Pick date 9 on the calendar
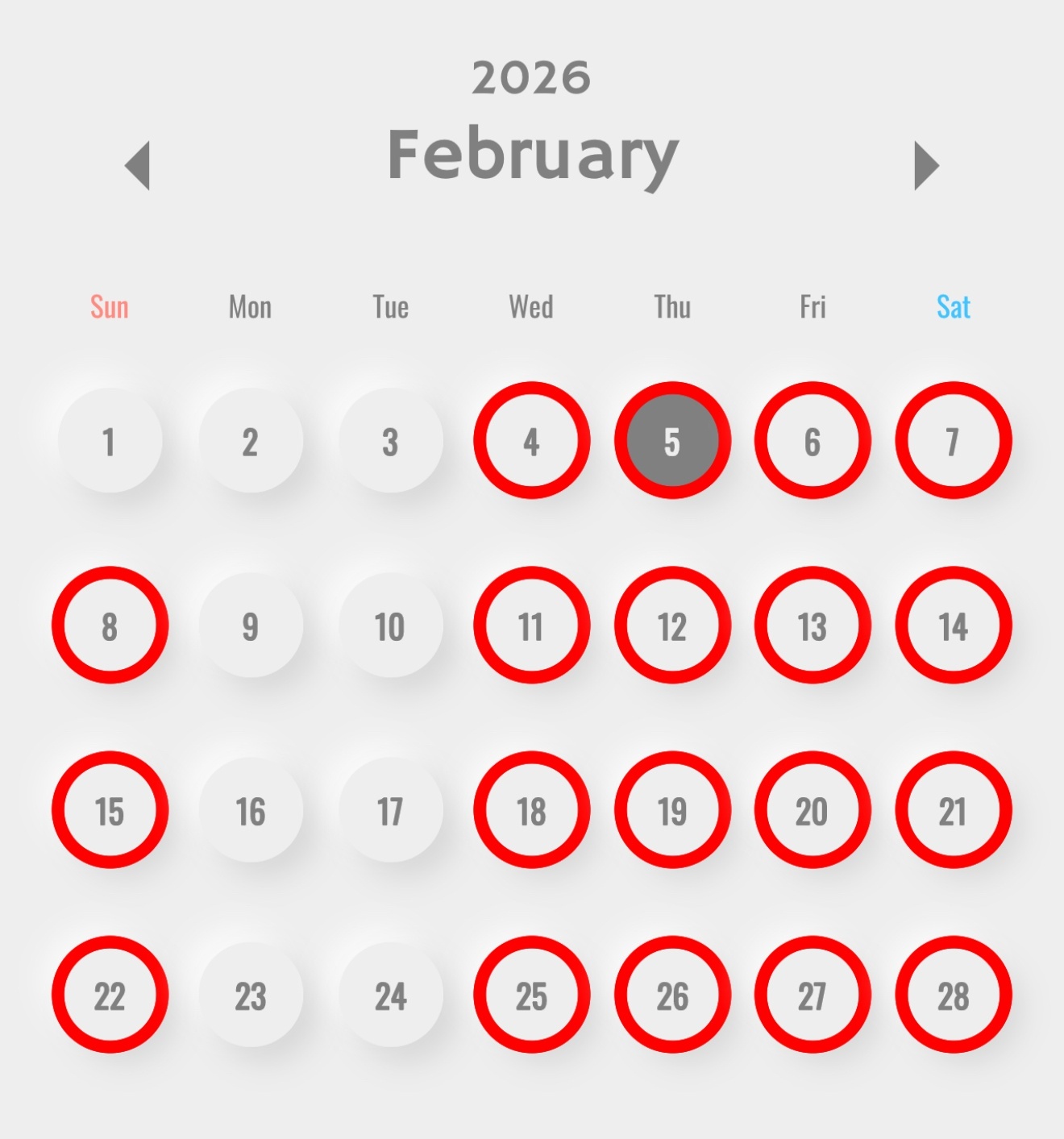1064x1139 pixels. (251, 626)
